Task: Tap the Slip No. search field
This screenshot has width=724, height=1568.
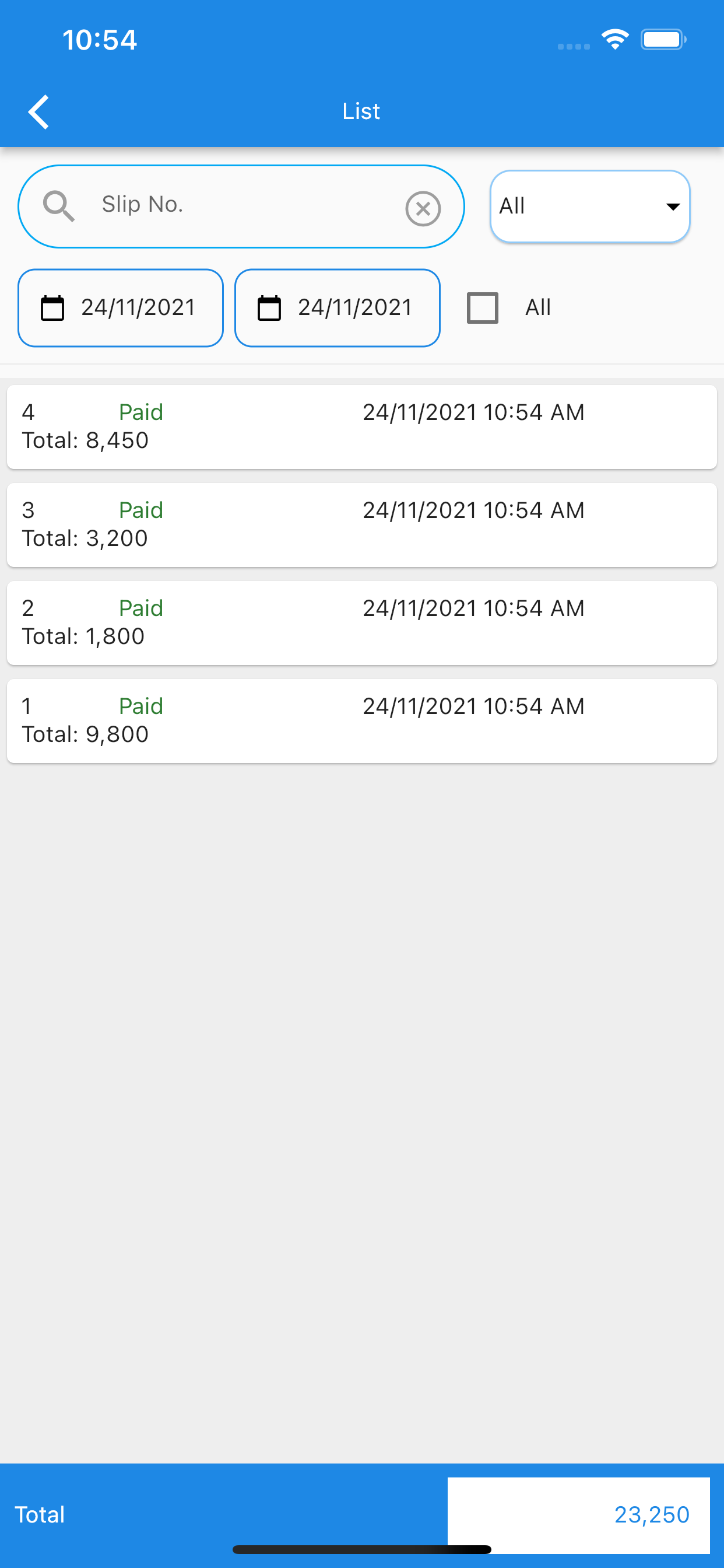Action: (241, 206)
